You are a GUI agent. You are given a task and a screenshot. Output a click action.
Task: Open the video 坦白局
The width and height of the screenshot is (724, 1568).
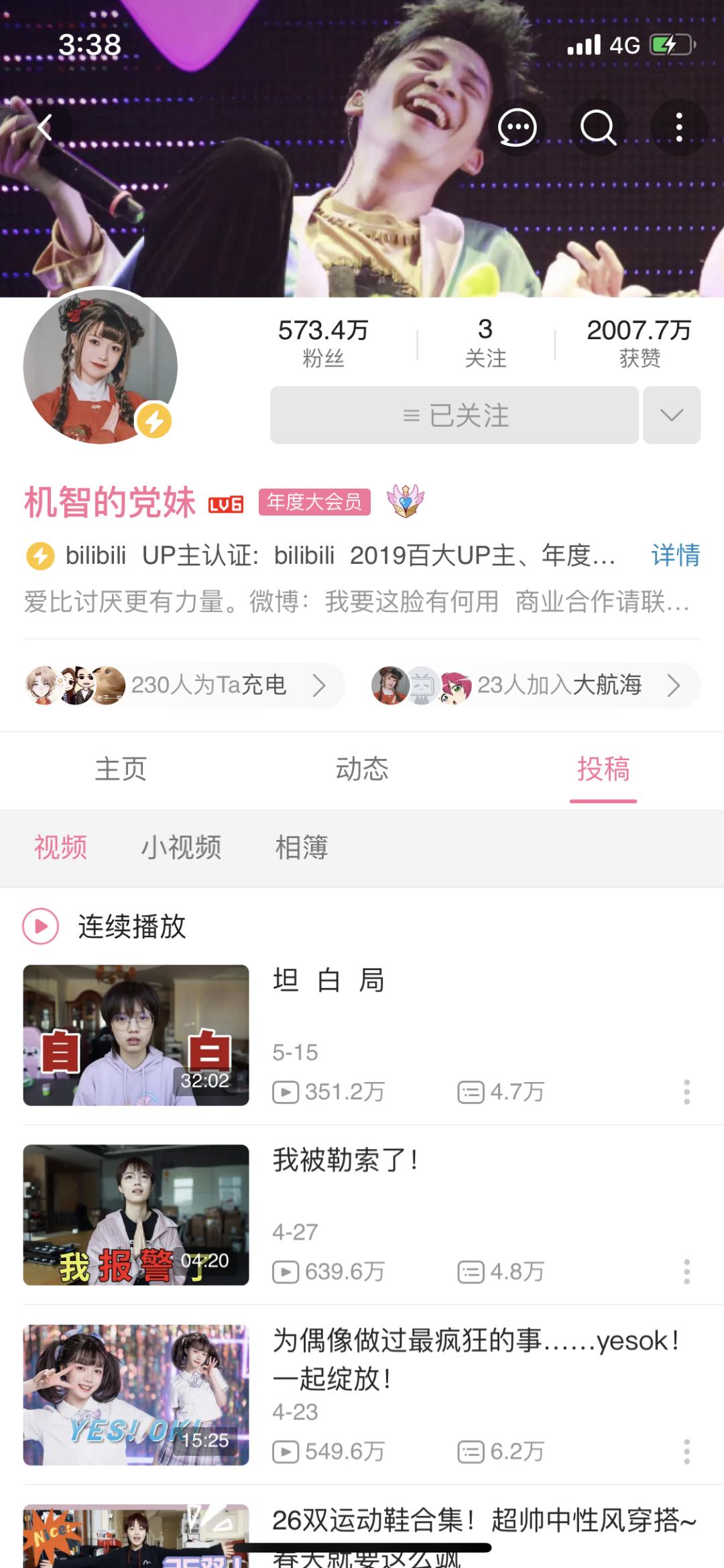[x=328, y=981]
